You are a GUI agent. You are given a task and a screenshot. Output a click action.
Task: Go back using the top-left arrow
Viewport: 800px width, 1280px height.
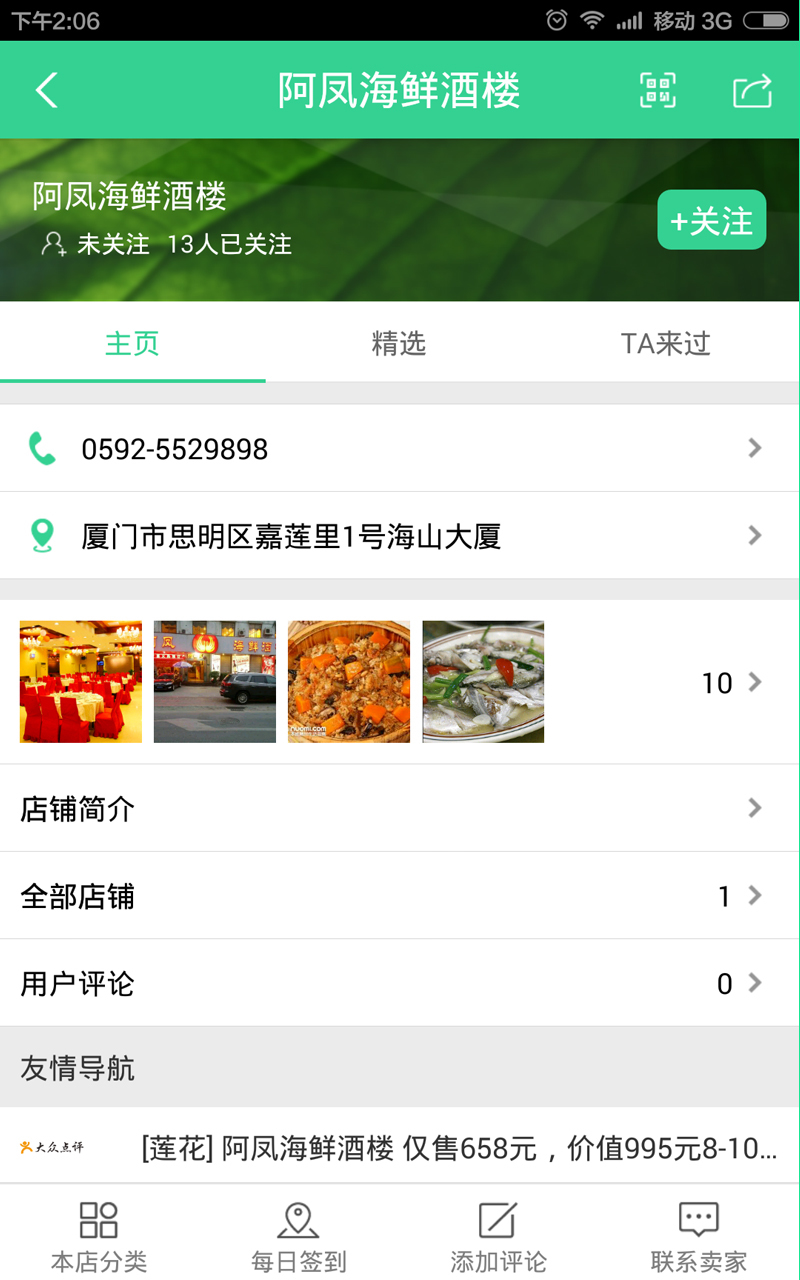coord(47,90)
